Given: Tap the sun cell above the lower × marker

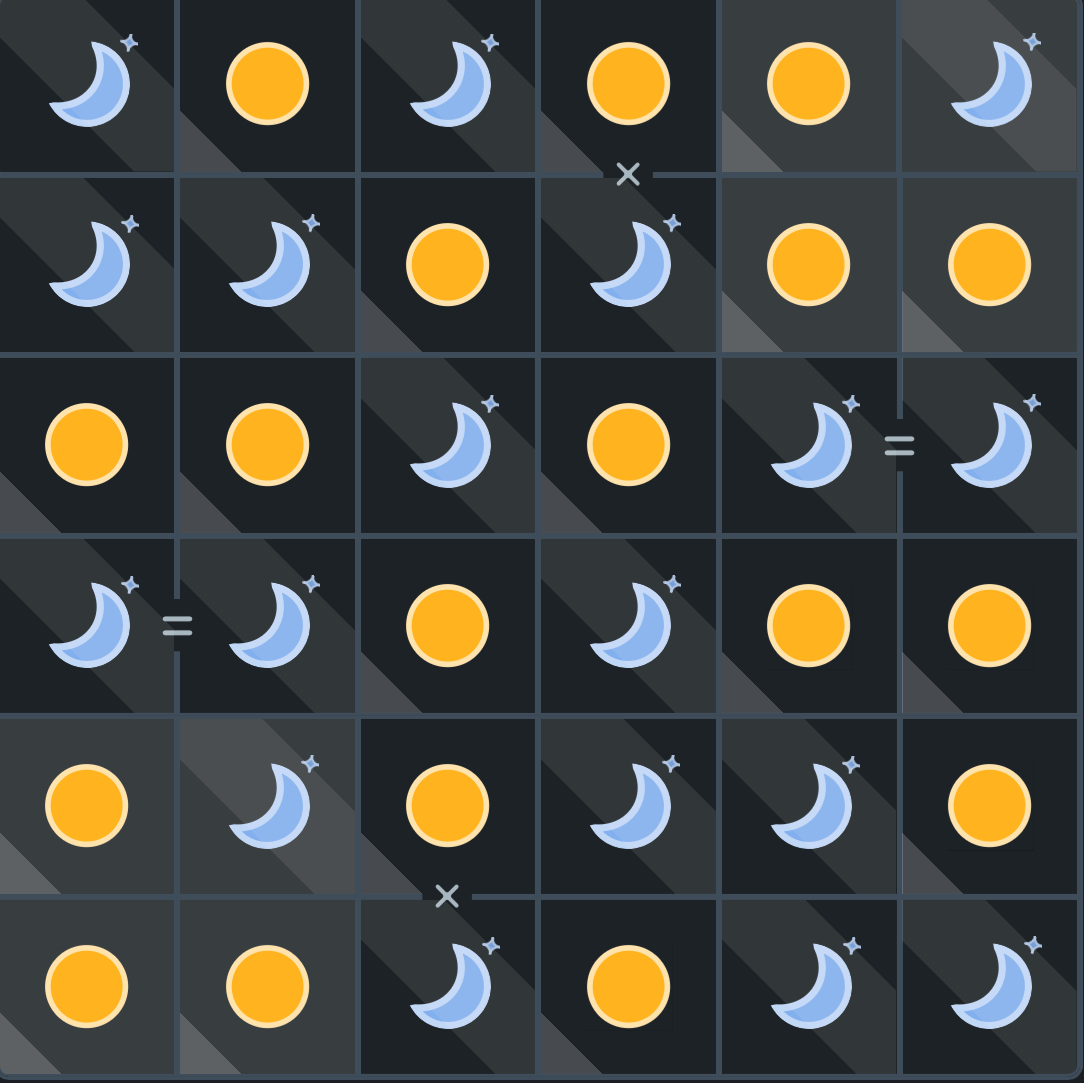Looking at the screenshot, I should (448, 805).
